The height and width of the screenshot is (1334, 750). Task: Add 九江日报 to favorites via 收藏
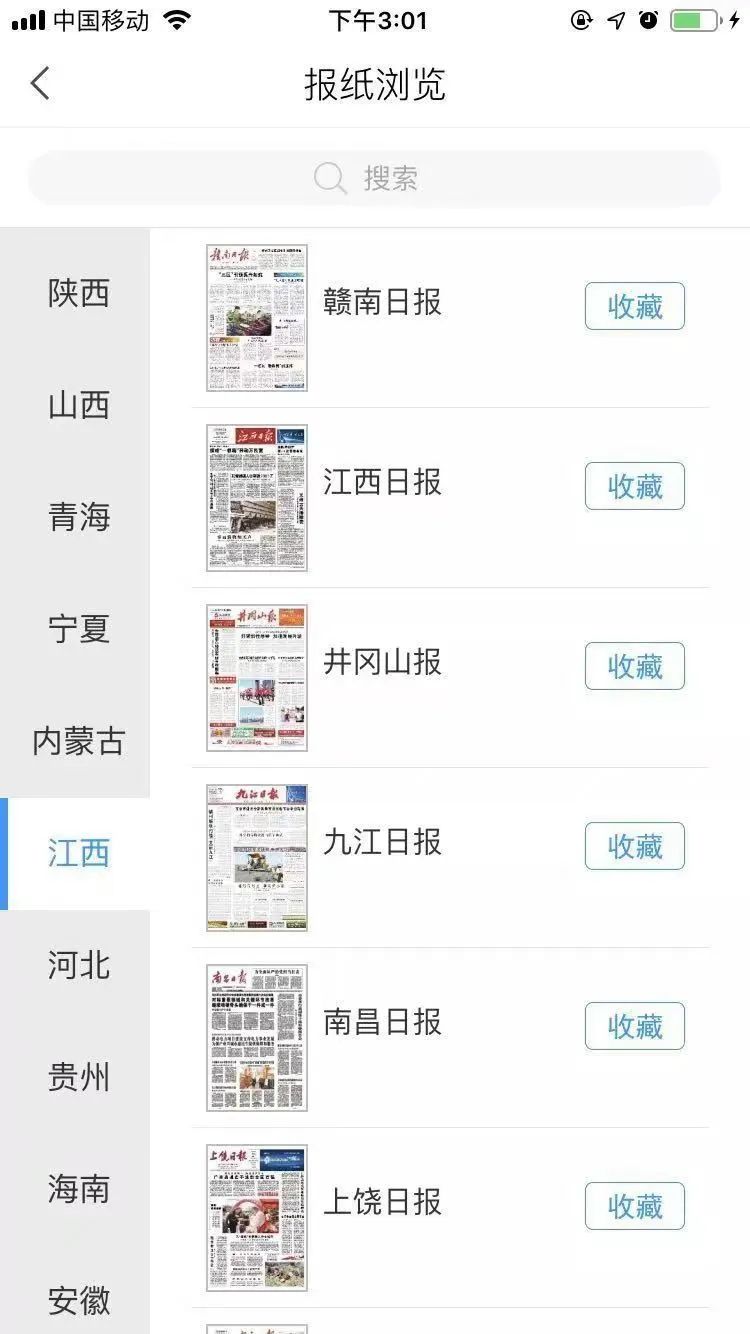(x=634, y=846)
